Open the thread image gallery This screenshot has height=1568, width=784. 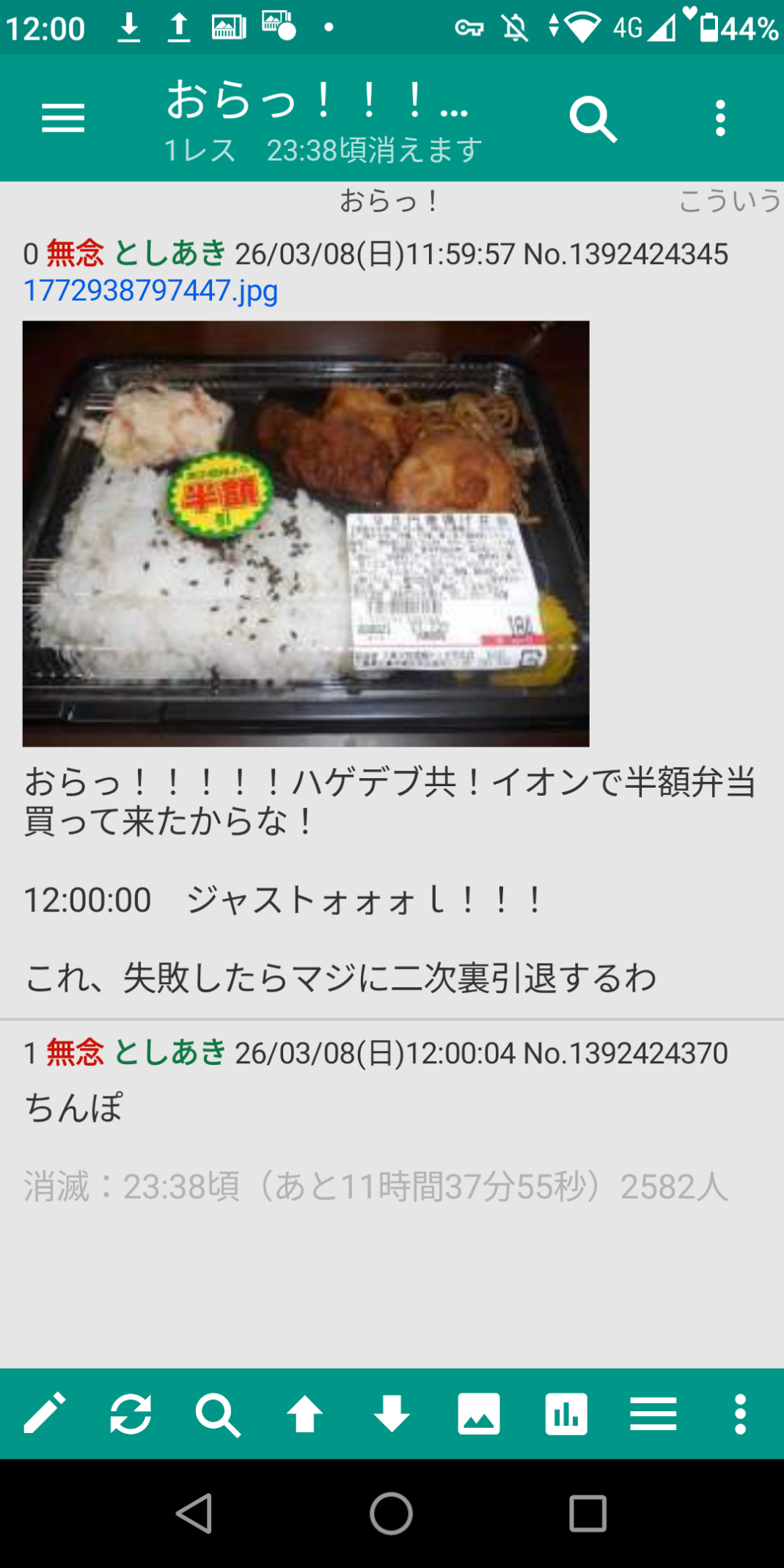click(479, 1413)
